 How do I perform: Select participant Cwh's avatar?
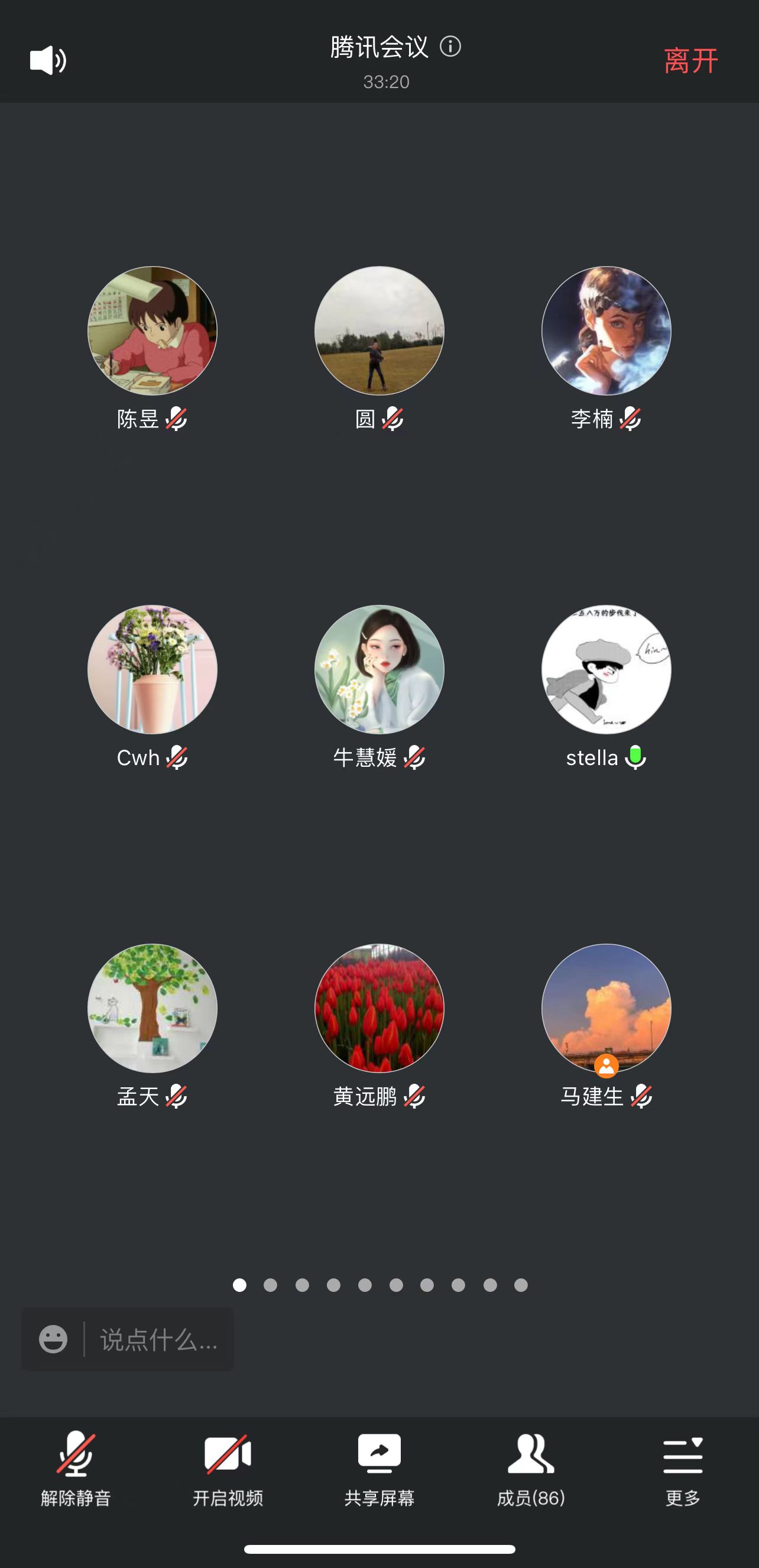152,669
